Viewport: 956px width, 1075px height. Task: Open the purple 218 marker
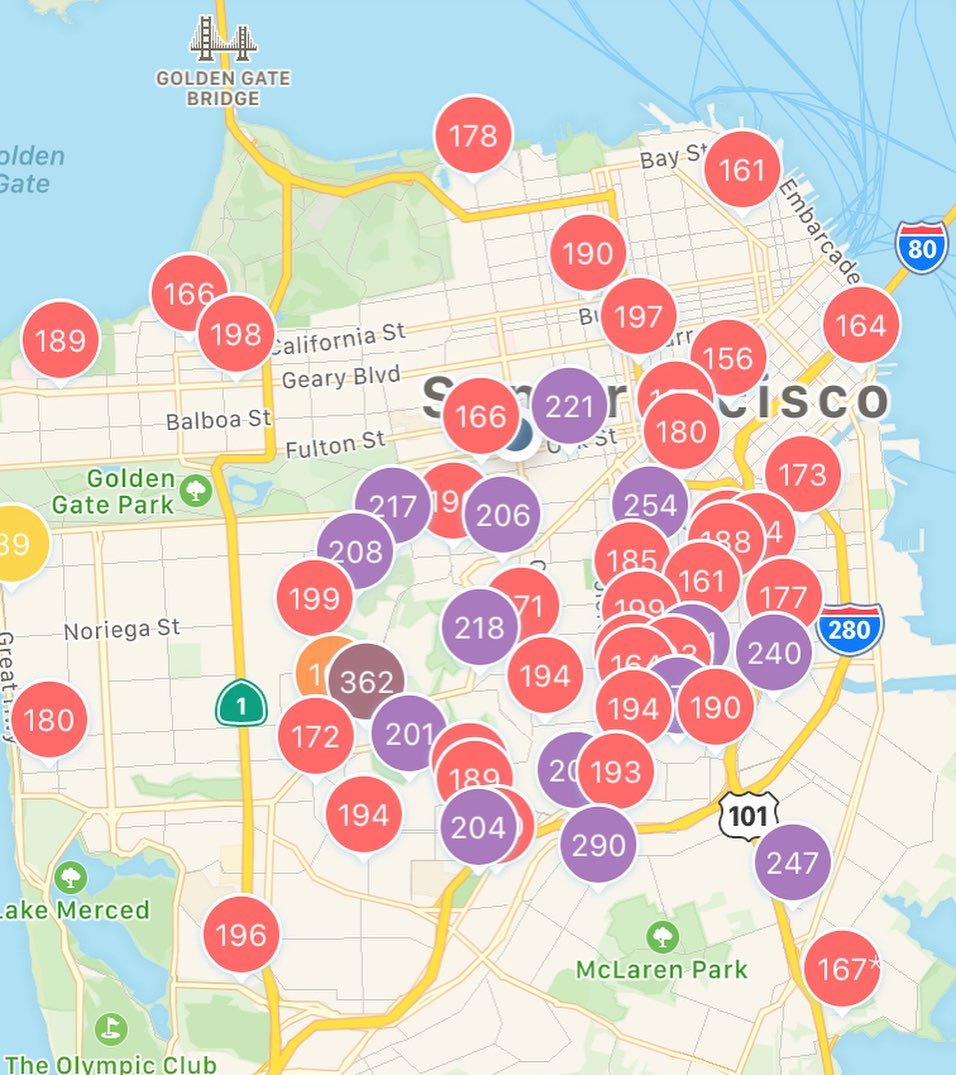[x=480, y=628]
